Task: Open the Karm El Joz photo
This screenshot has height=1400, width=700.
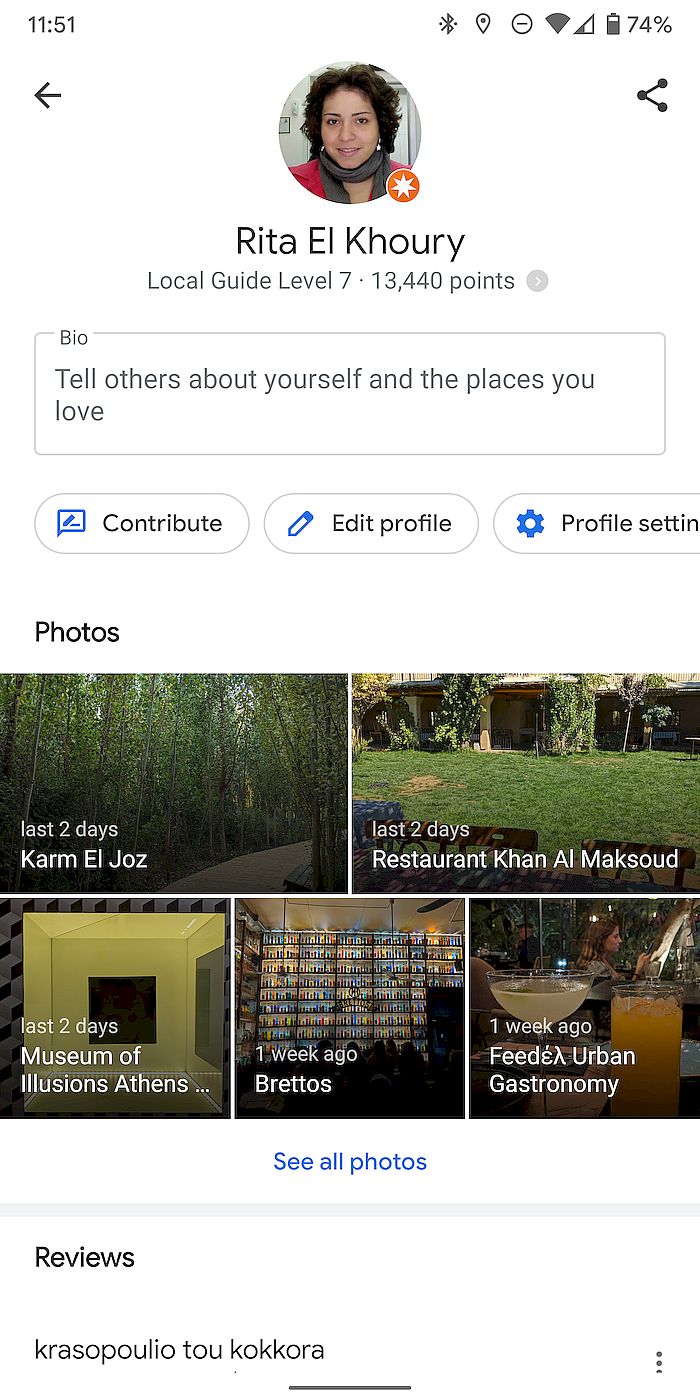Action: [x=173, y=782]
